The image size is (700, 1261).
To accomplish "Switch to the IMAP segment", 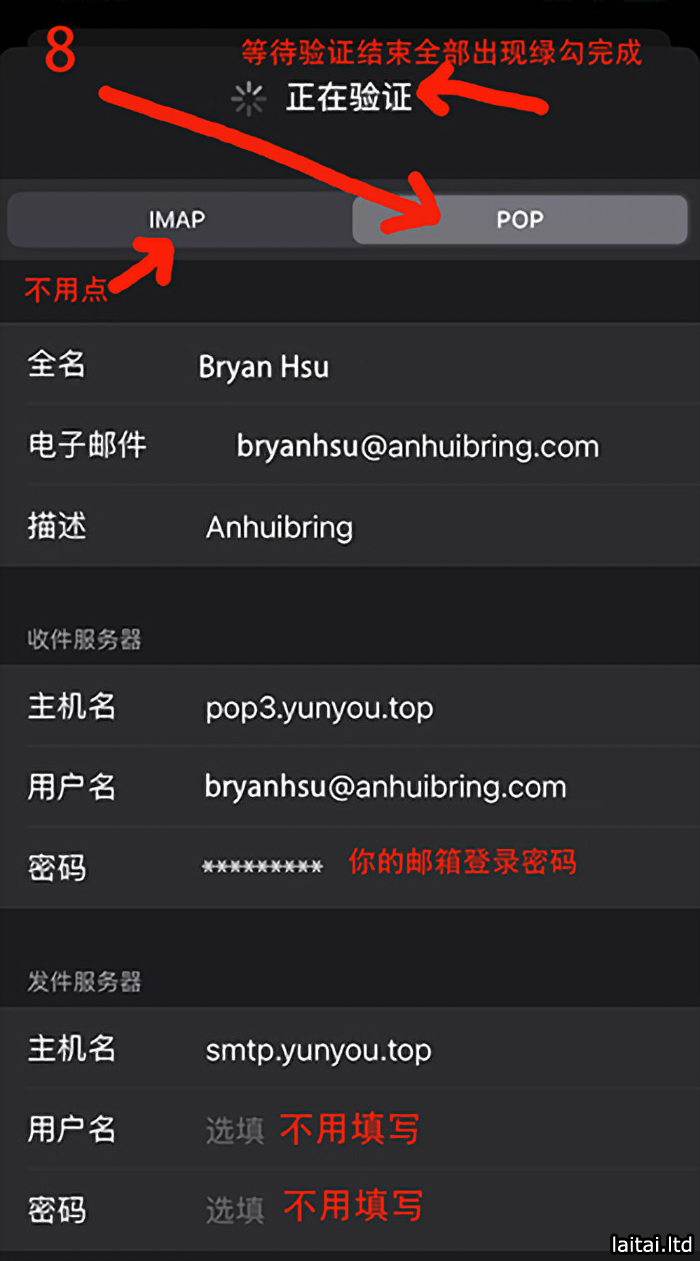I will tap(178, 220).
